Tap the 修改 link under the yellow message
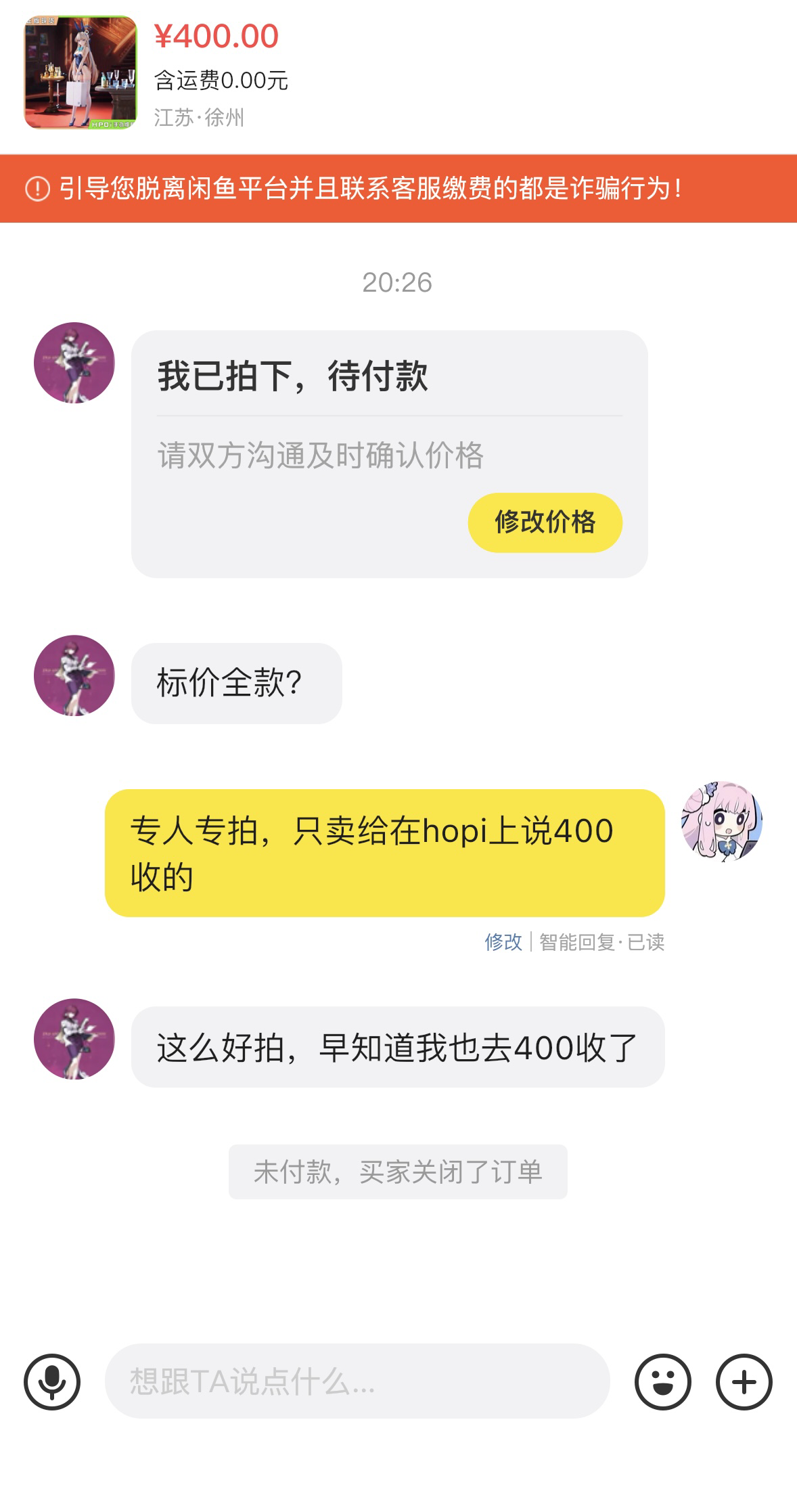The image size is (797, 1512). 503,941
